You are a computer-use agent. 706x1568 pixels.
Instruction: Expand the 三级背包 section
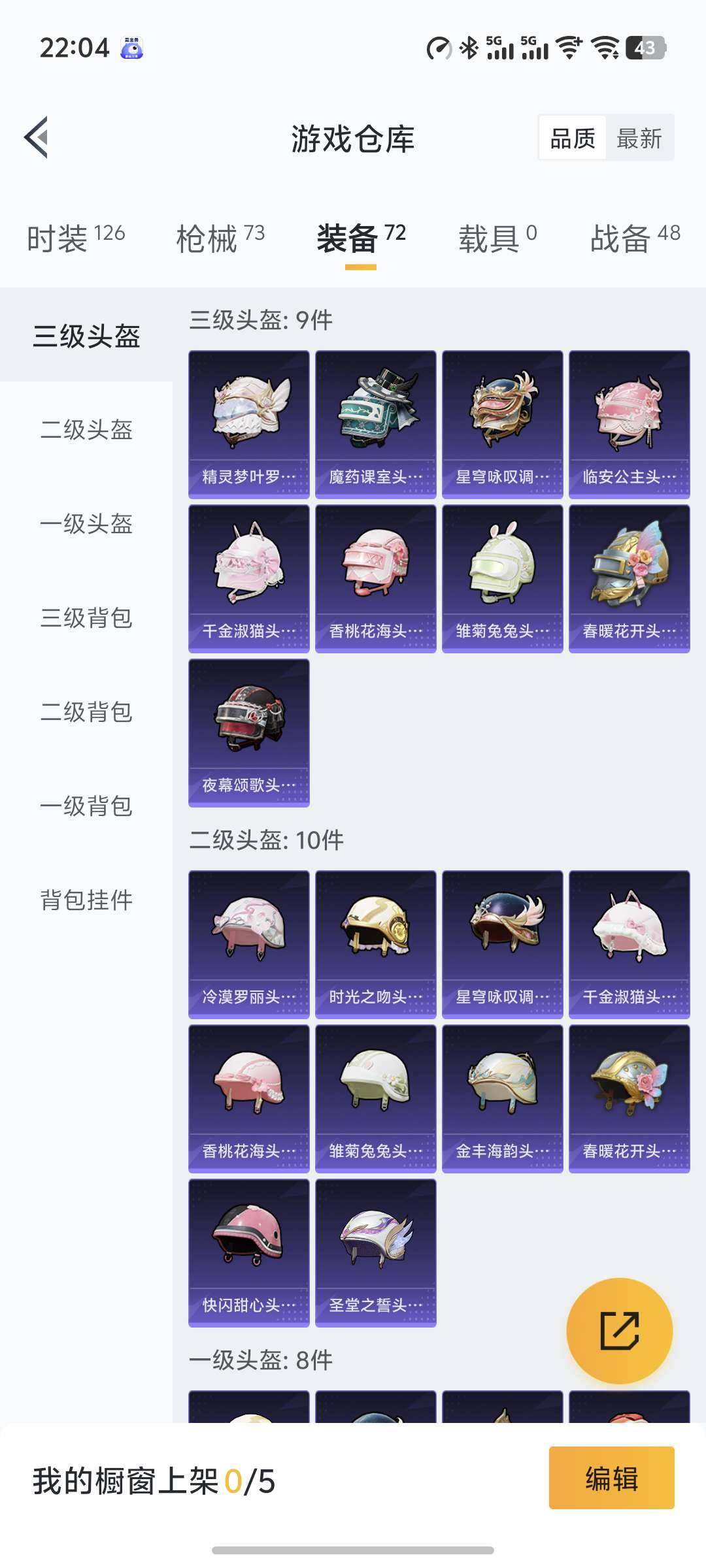pyautogui.click(x=87, y=619)
